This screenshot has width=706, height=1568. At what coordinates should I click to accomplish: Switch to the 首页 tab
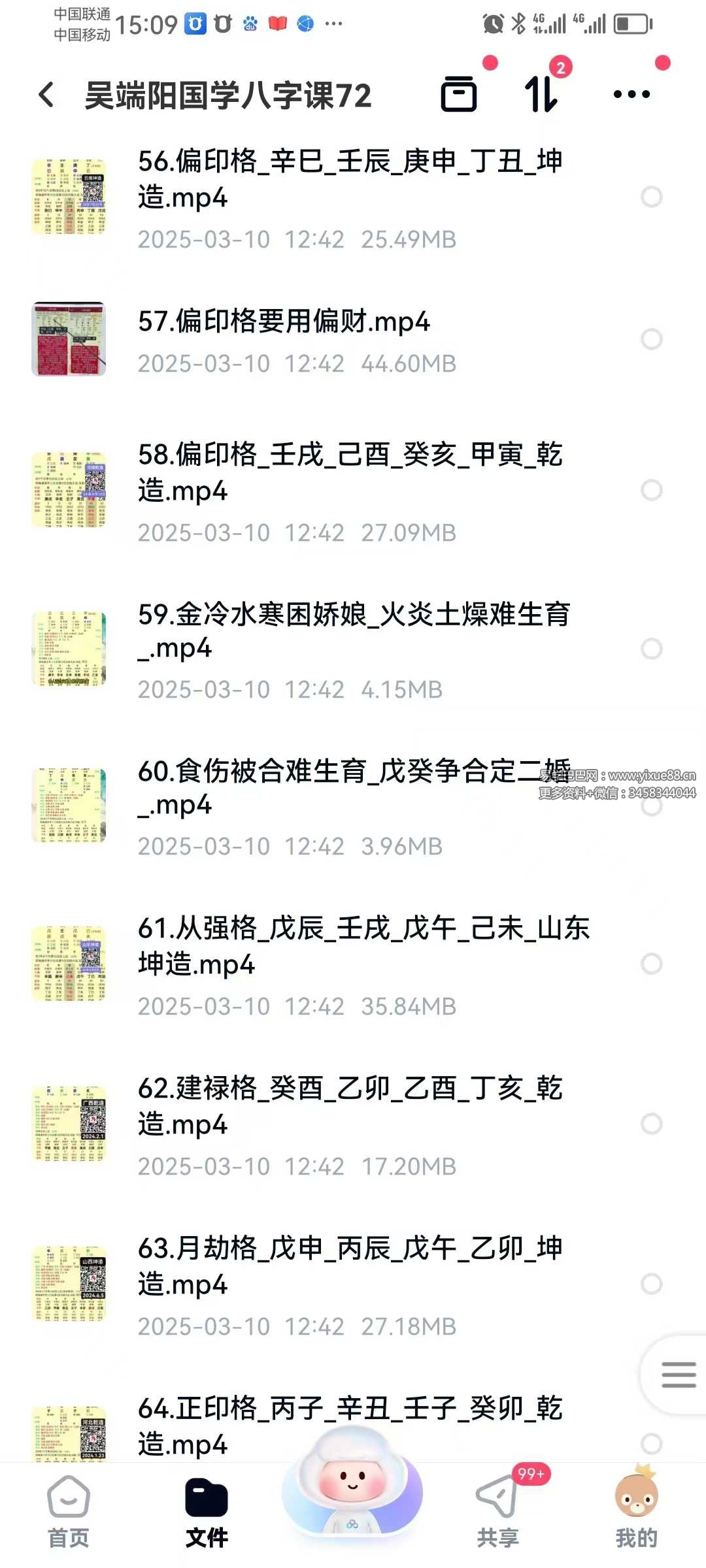point(69,1511)
